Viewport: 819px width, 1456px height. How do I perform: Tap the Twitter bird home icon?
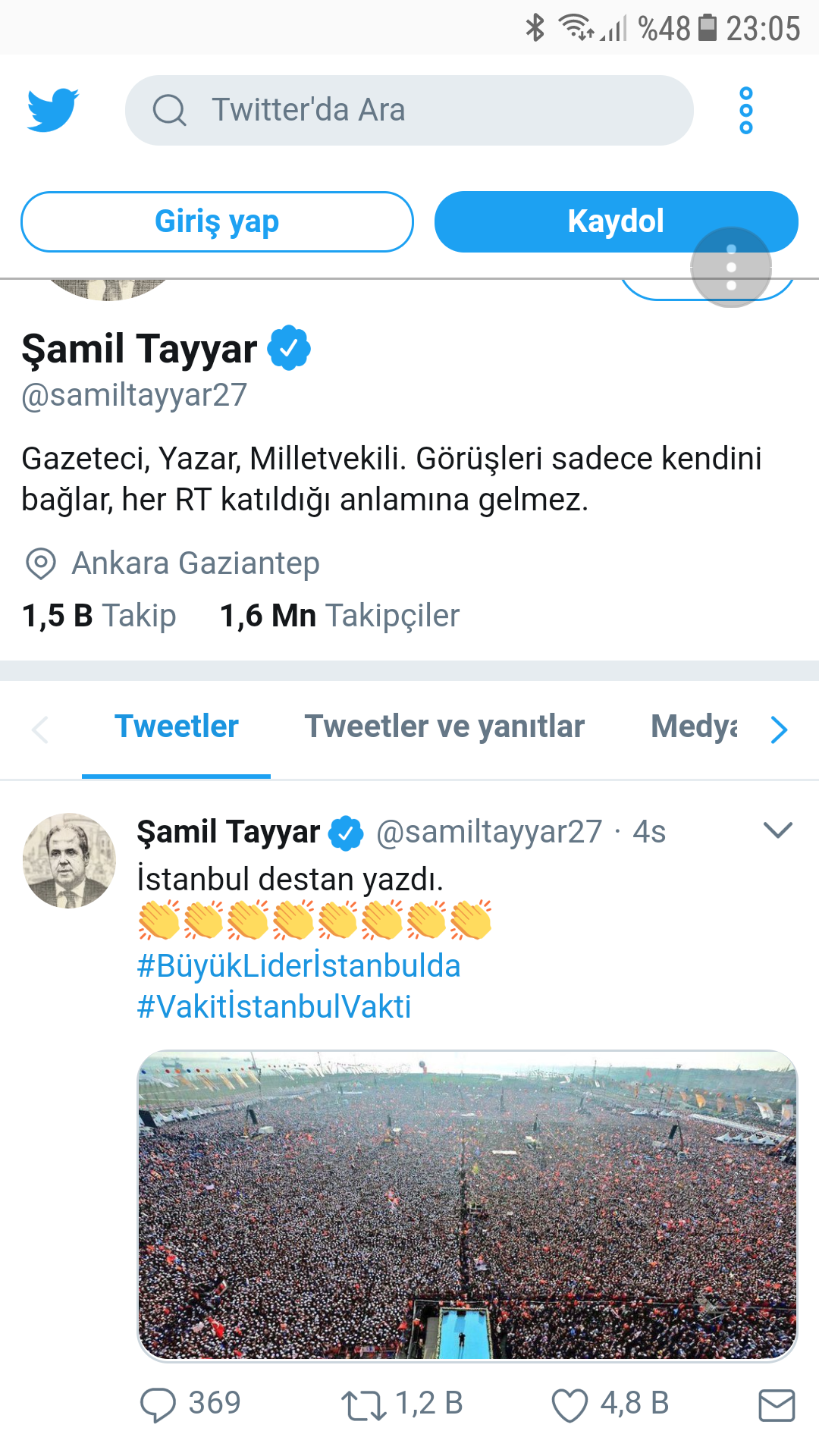(53, 110)
